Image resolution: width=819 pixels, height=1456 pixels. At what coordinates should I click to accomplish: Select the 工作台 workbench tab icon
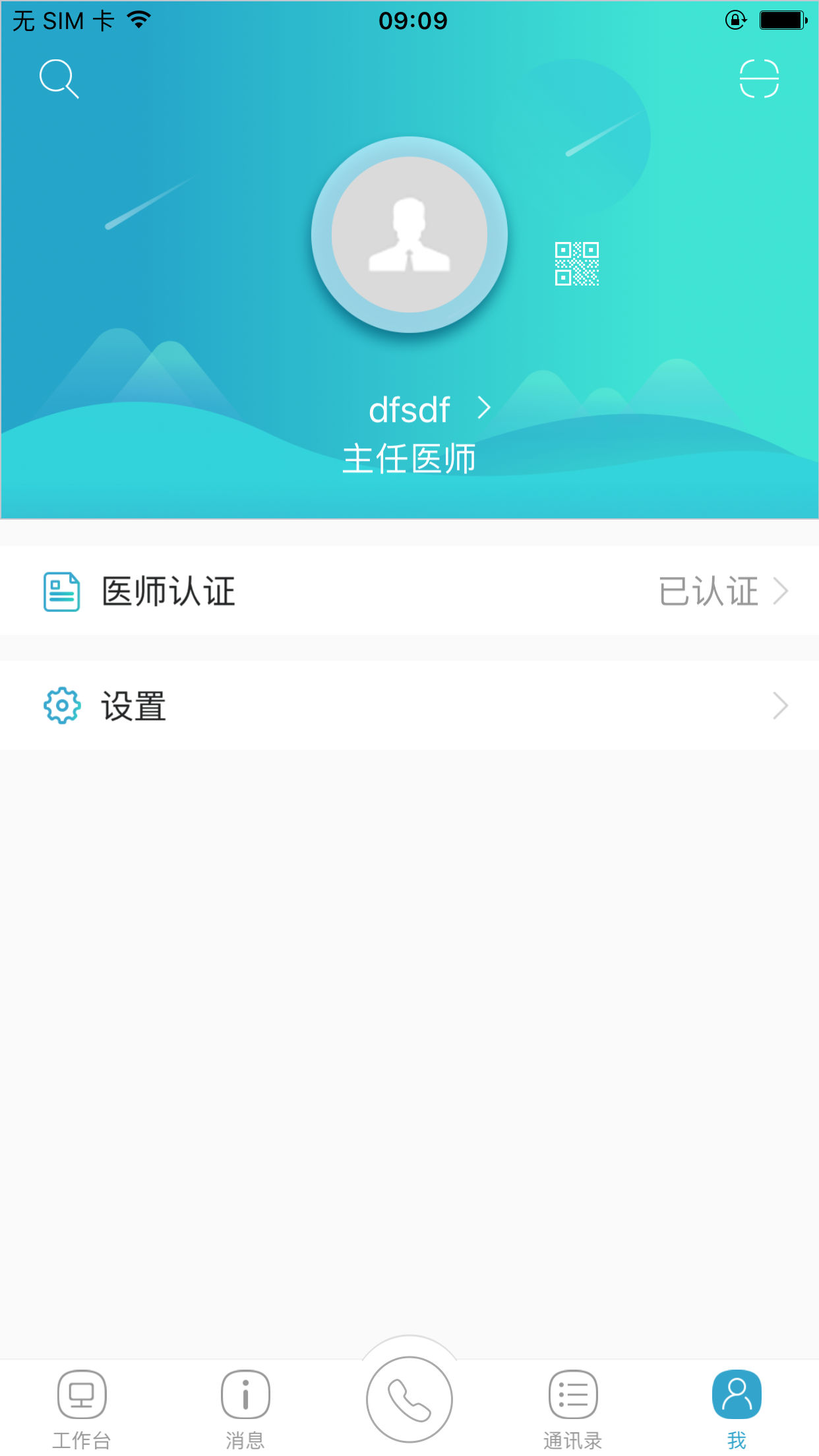click(x=82, y=1394)
